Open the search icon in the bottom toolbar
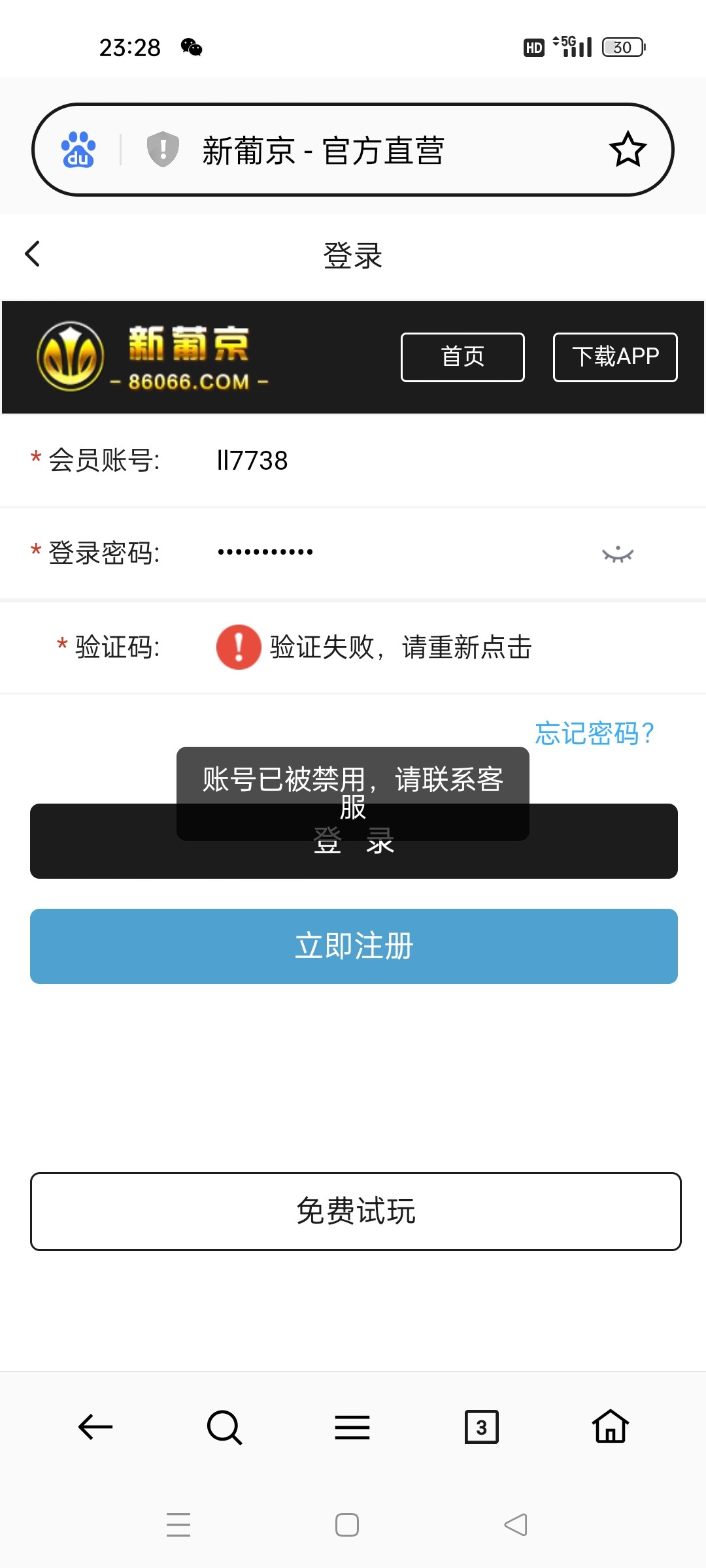Screen dimensions: 706x1568 pyautogui.click(x=223, y=1426)
